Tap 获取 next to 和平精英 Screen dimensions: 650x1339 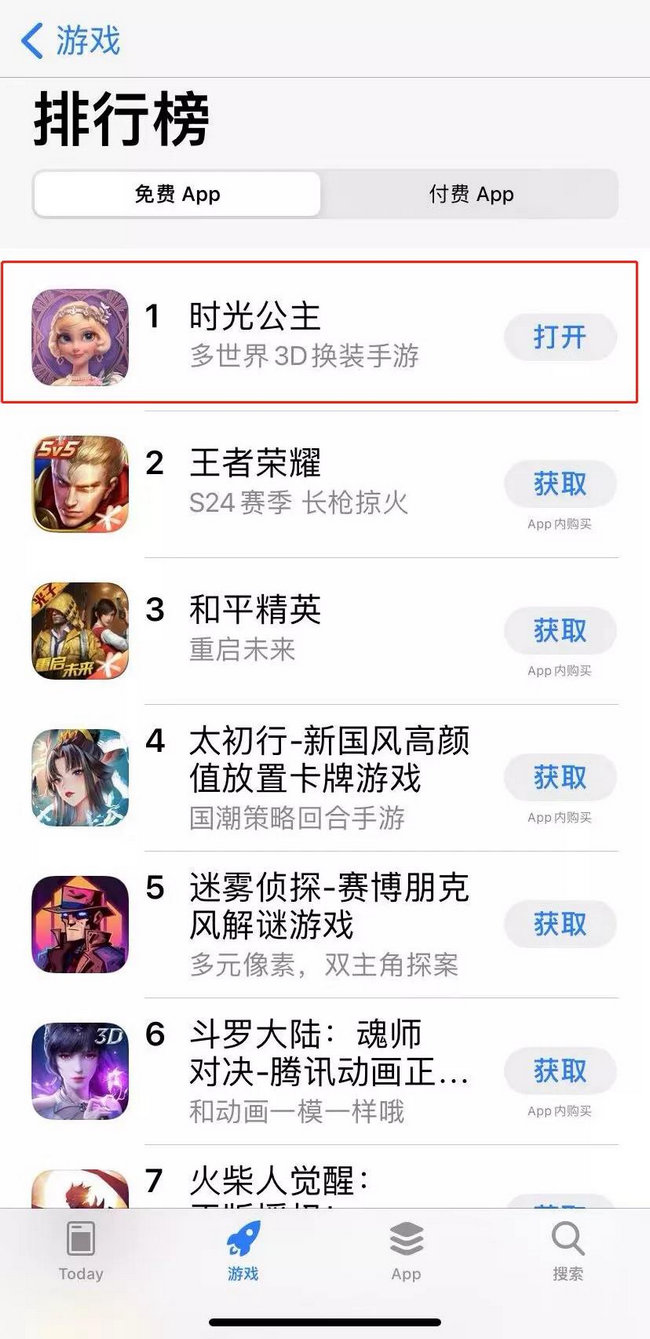(559, 631)
